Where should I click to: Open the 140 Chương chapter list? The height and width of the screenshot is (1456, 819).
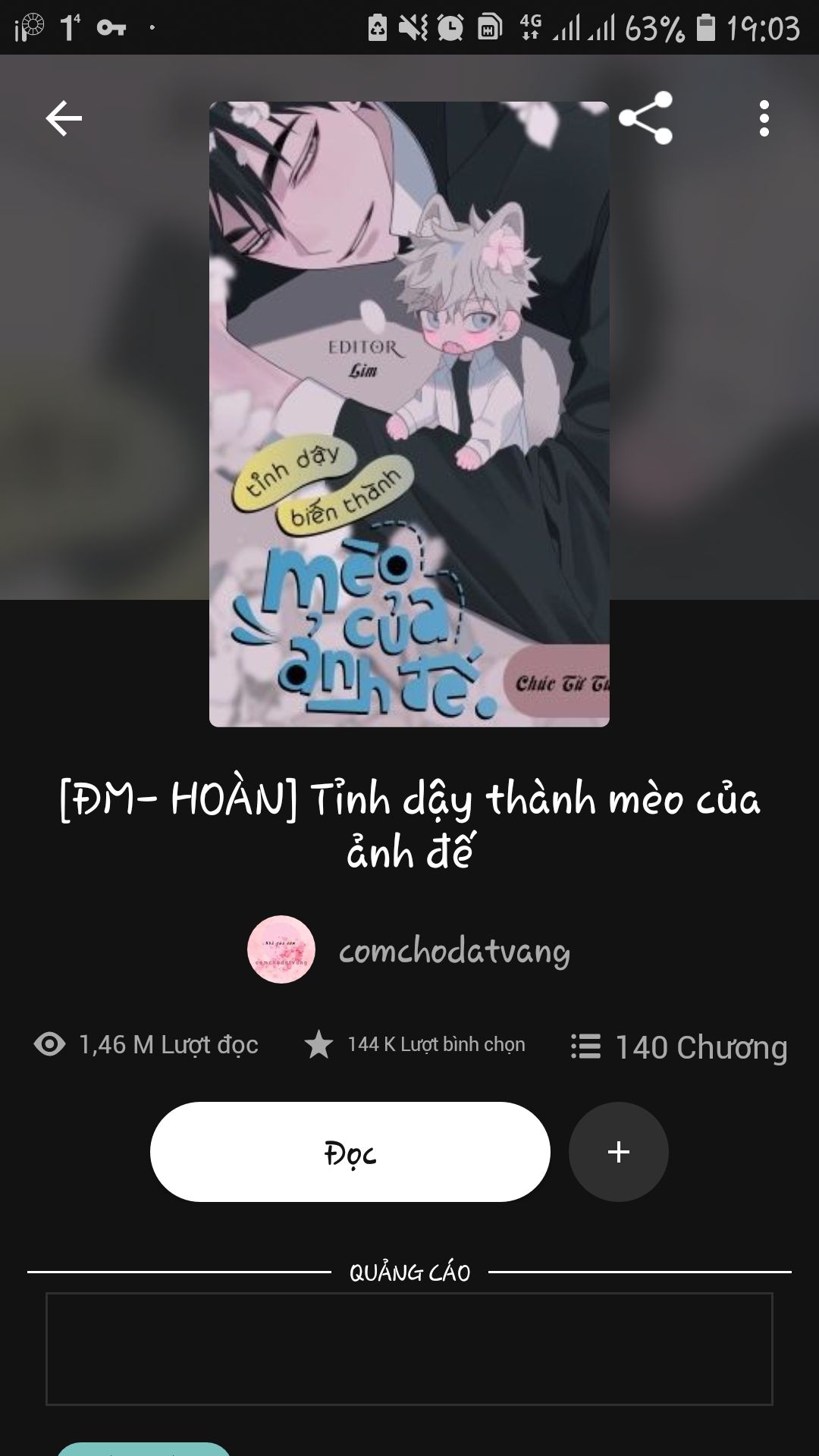tap(679, 1047)
